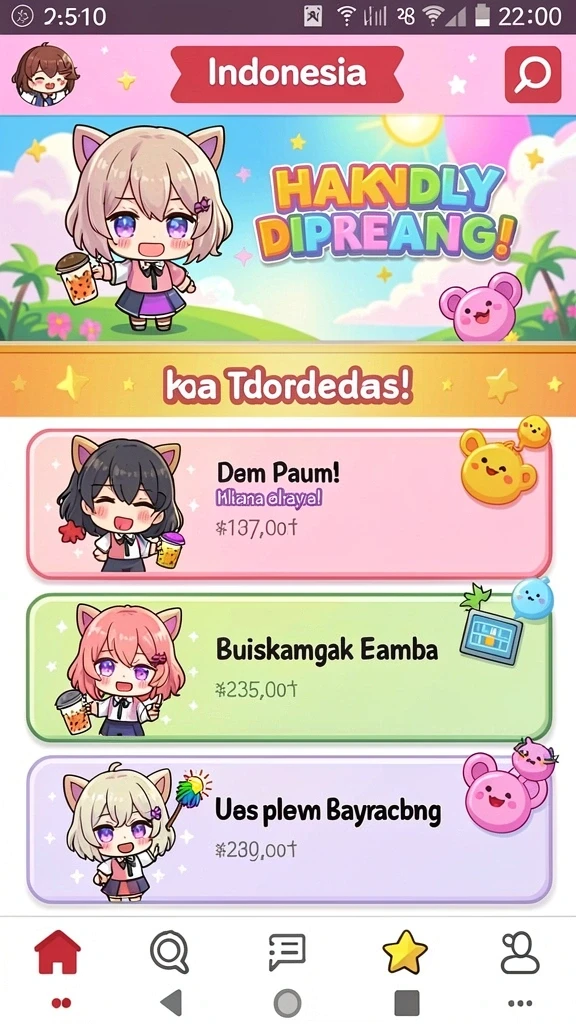Open the Dem Paum! card
This screenshot has height=1024, width=576.
click(289, 504)
